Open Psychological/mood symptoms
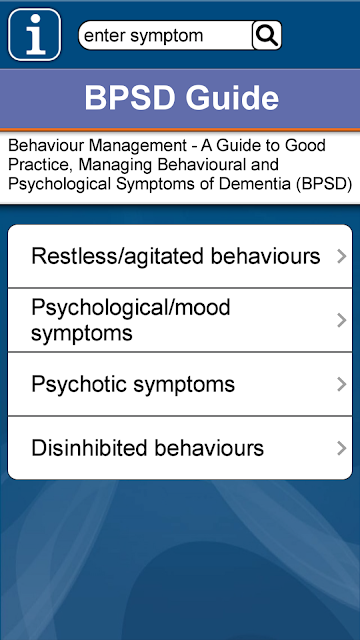Viewport: 360px width, 640px height. (x=180, y=320)
